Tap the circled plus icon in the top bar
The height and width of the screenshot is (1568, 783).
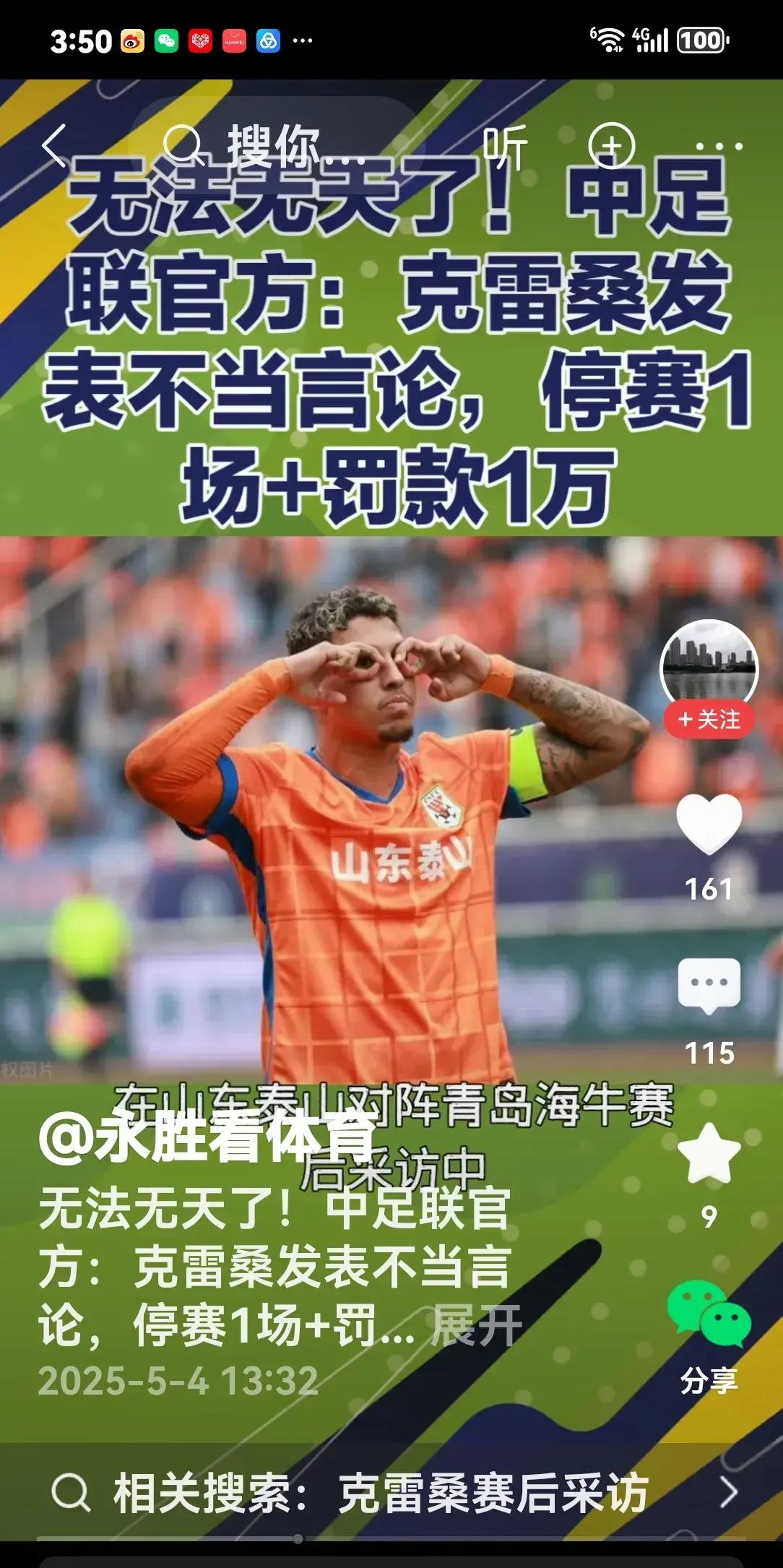coord(611,146)
